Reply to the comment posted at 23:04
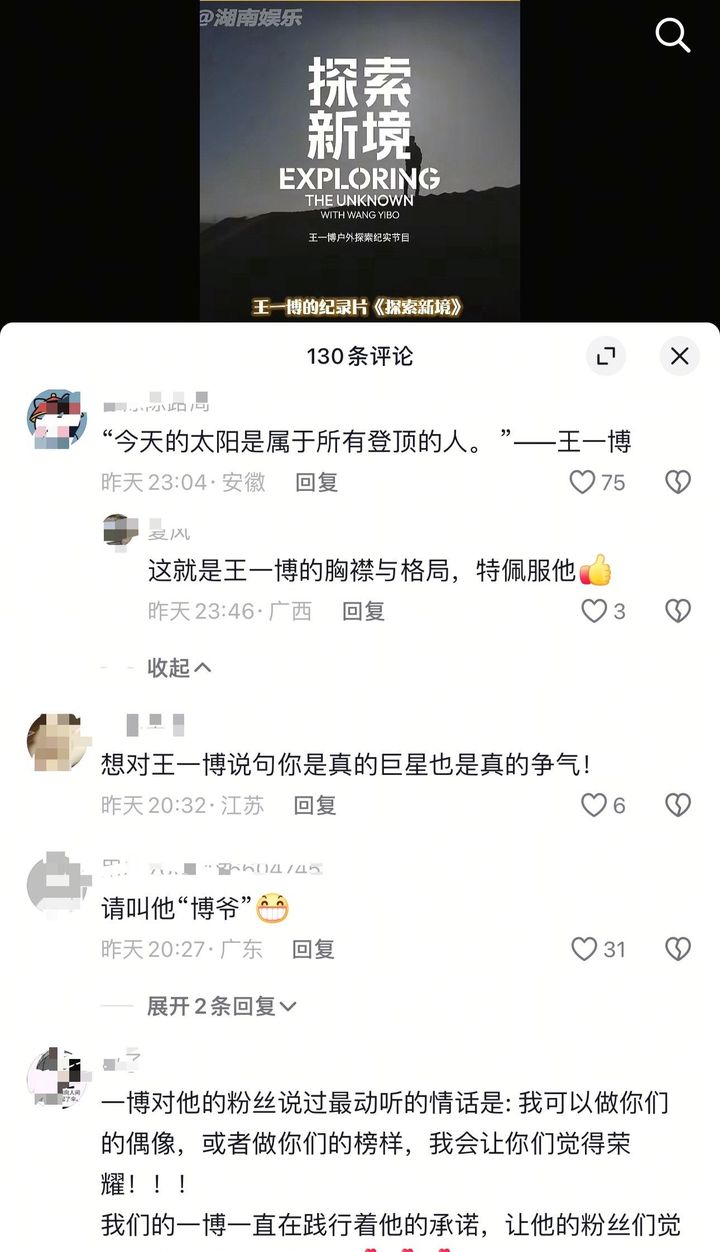The image size is (720, 1252). [x=316, y=482]
